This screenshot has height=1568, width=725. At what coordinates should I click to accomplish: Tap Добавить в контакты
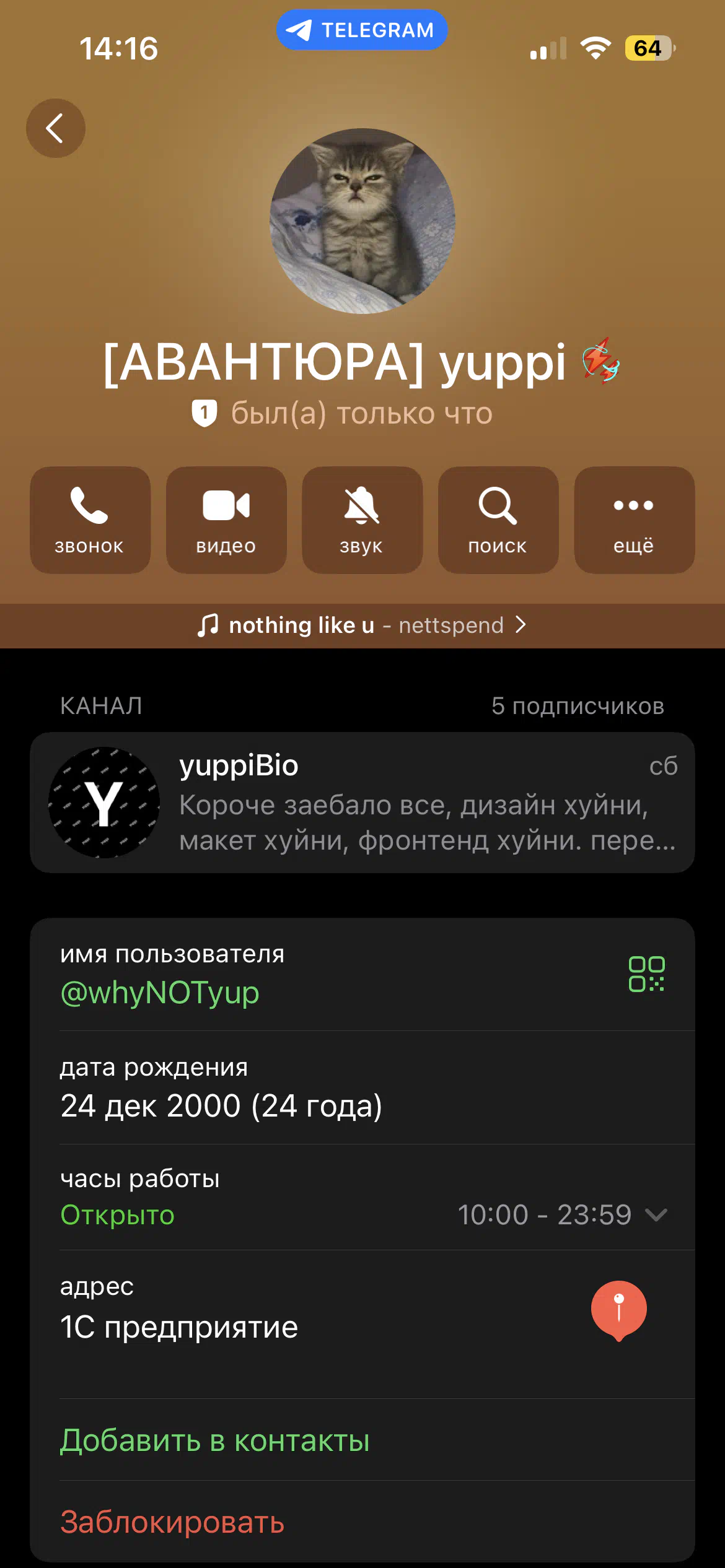(214, 1440)
